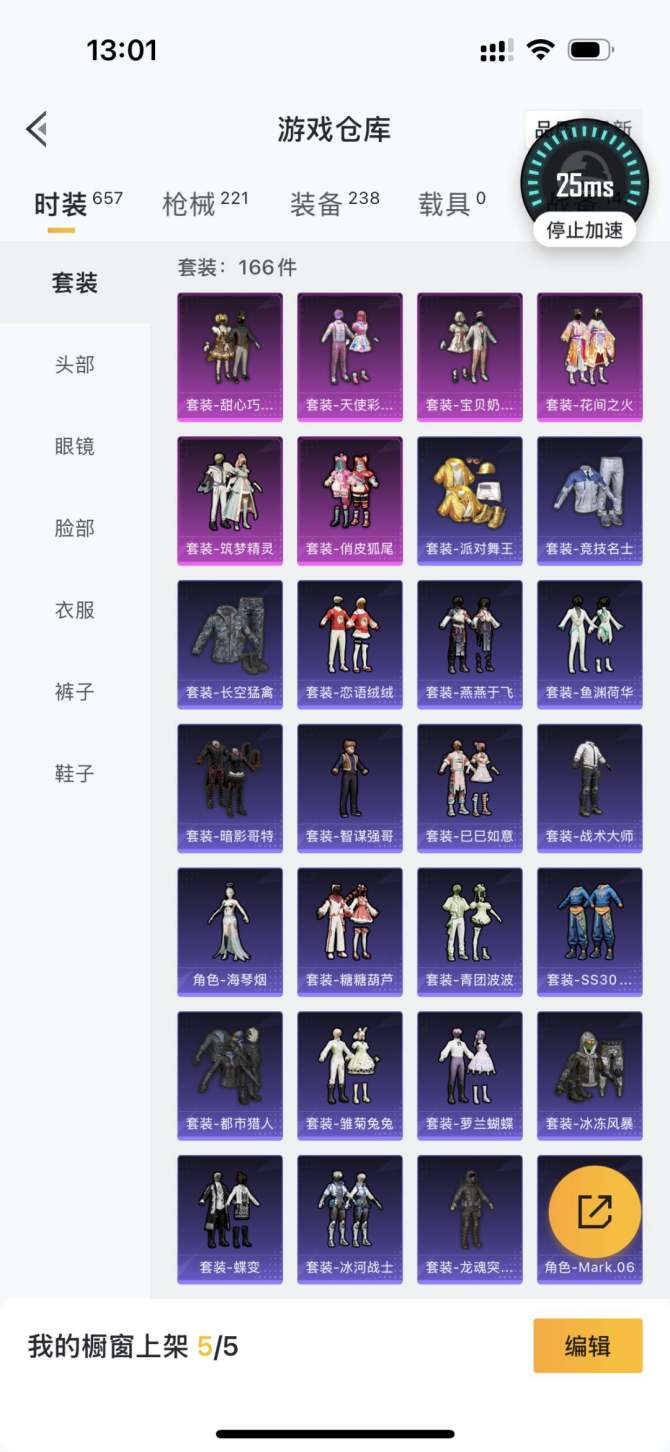
Task: Go back using the top-left arrow
Action: pyautogui.click(x=37, y=129)
